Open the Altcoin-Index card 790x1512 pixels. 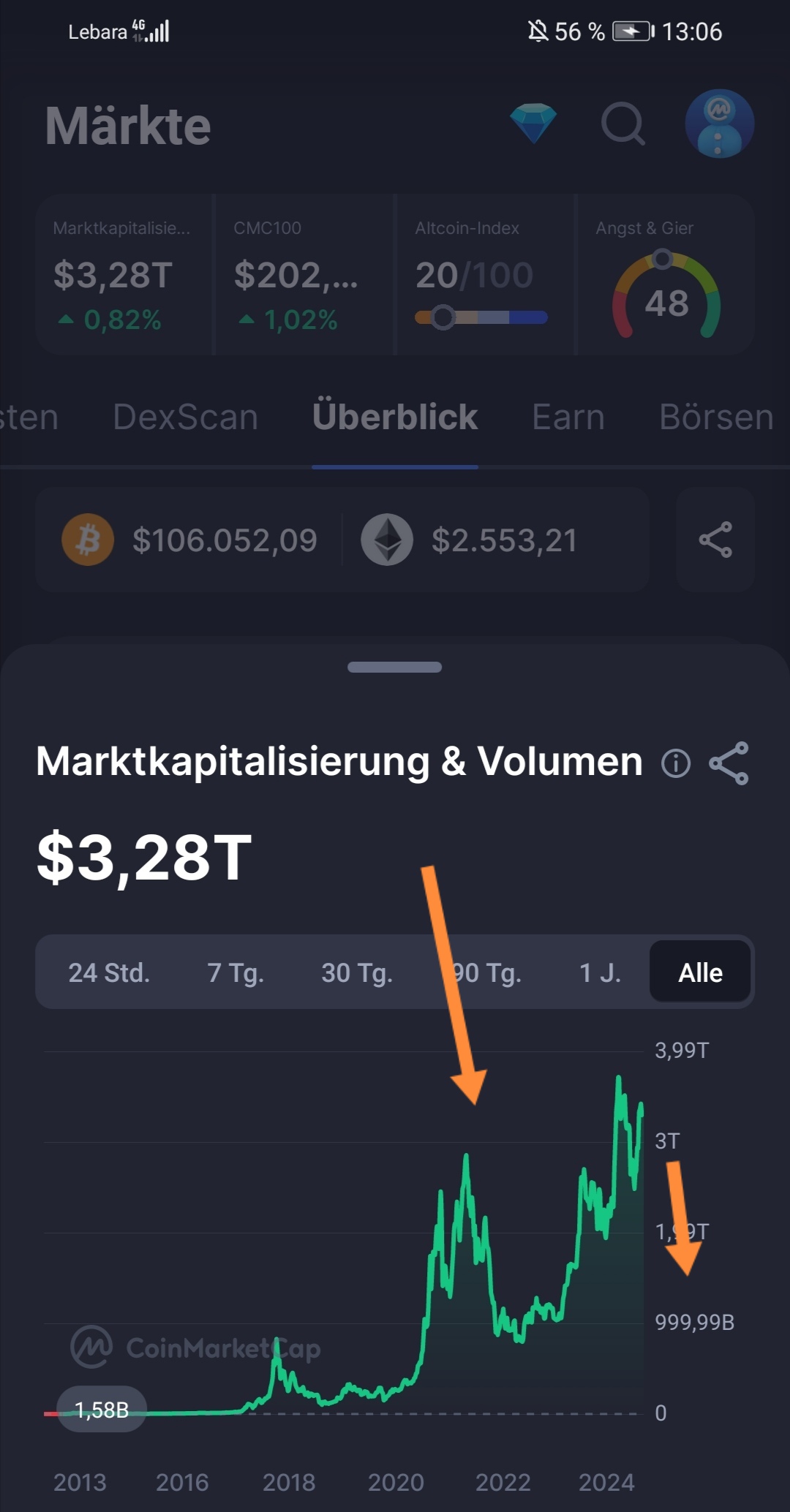[485, 275]
